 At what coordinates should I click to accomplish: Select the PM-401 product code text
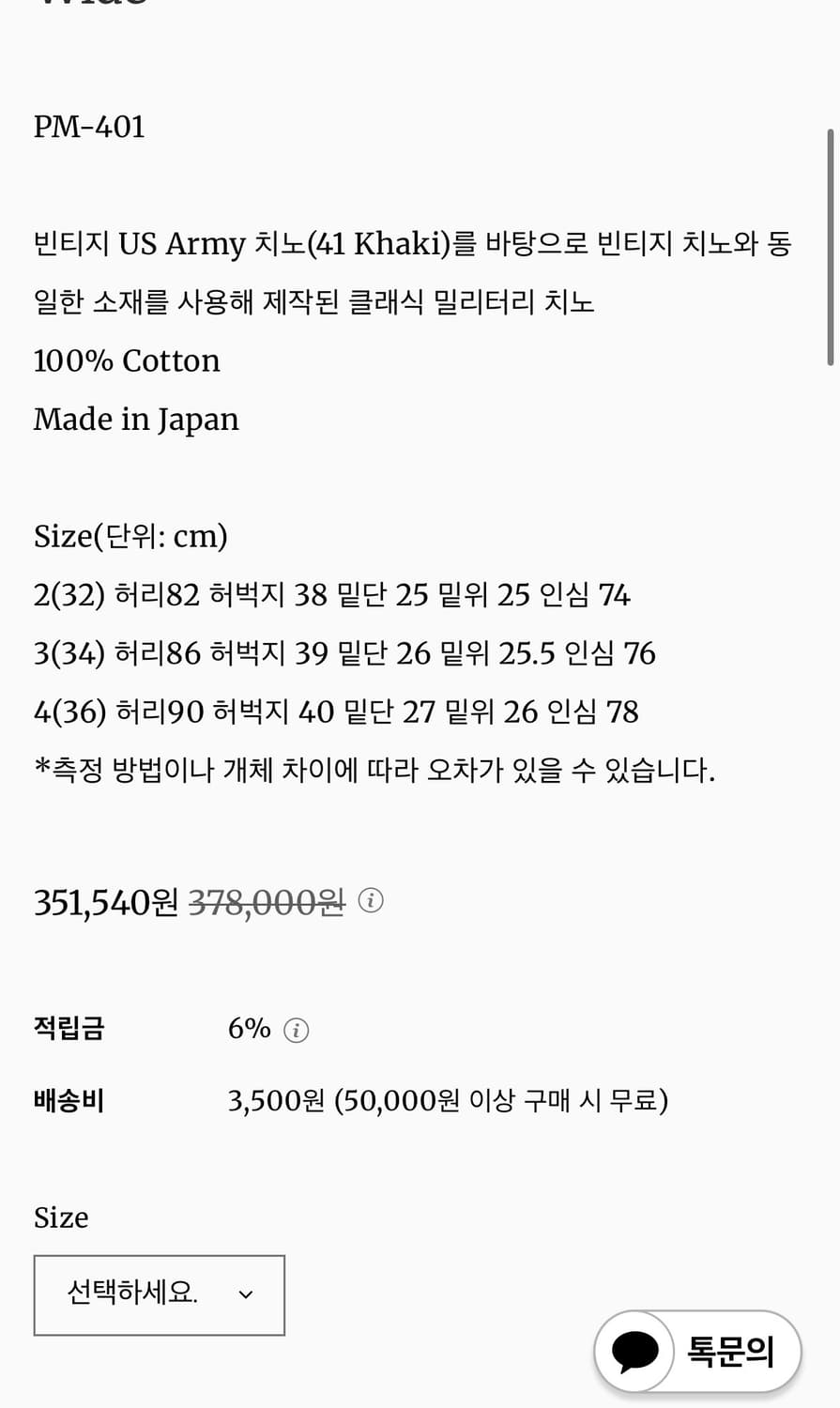[x=89, y=127]
